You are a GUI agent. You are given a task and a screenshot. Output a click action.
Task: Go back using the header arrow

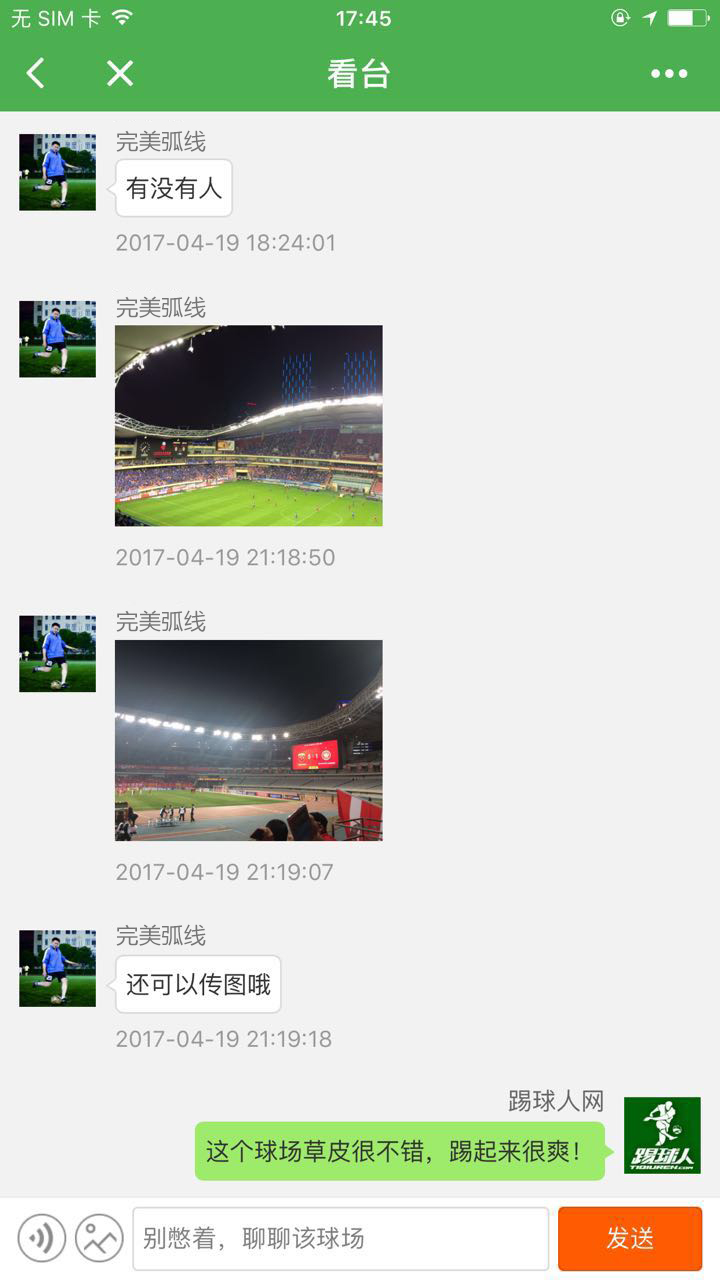pos(36,73)
